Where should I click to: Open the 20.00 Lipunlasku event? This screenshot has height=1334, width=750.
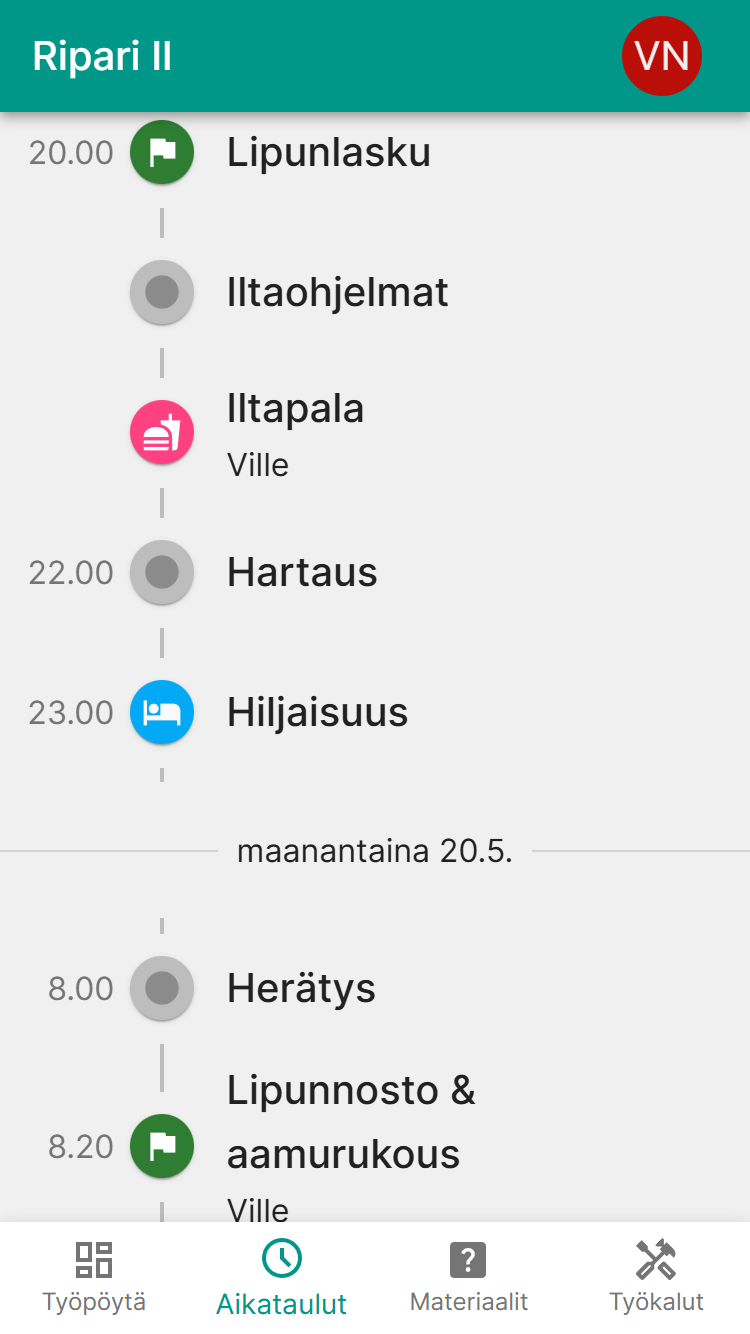328,153
